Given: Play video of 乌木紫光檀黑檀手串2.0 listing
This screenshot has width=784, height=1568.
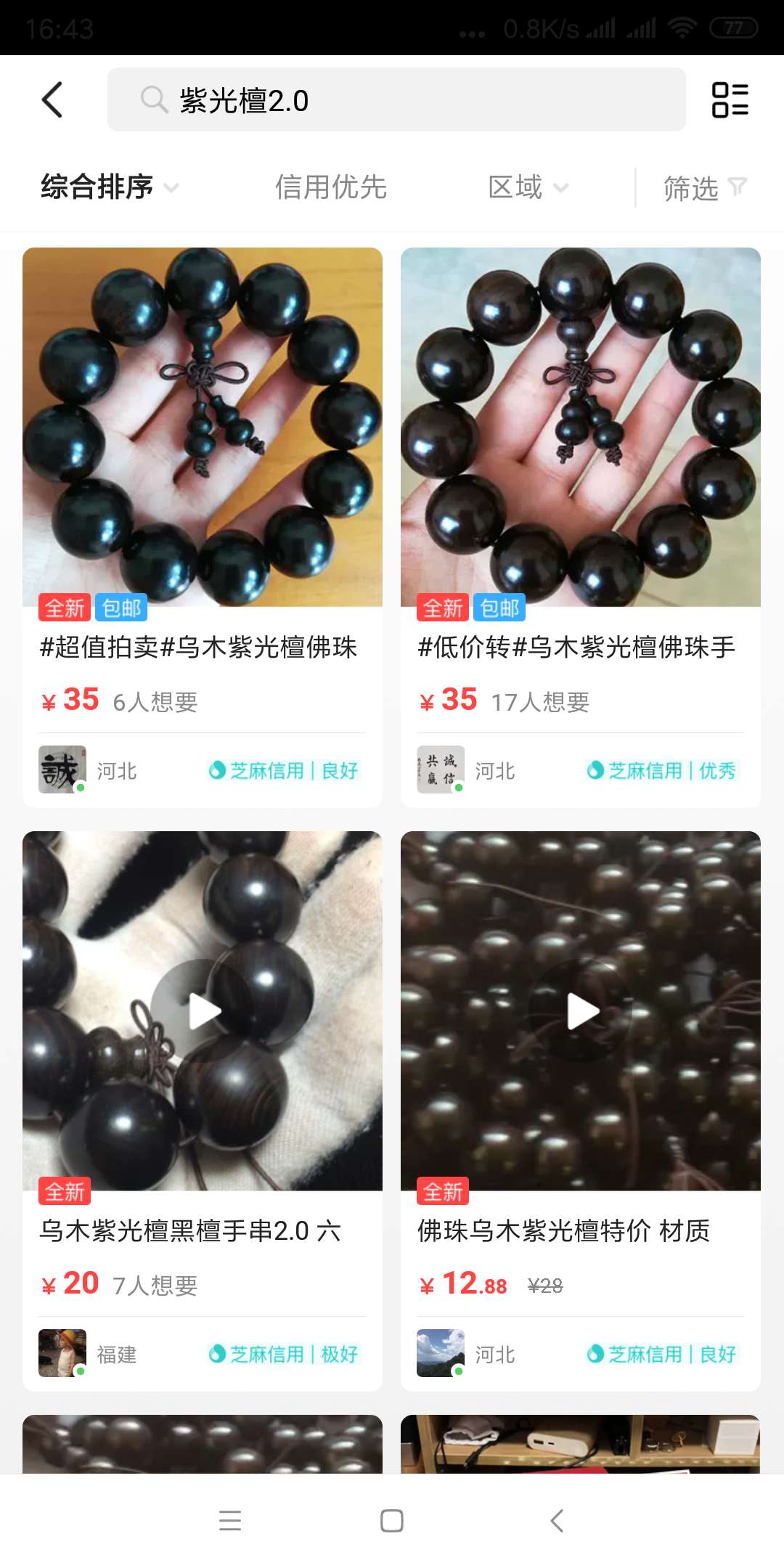Looking at the screenshot, I should click(203, 1011).
